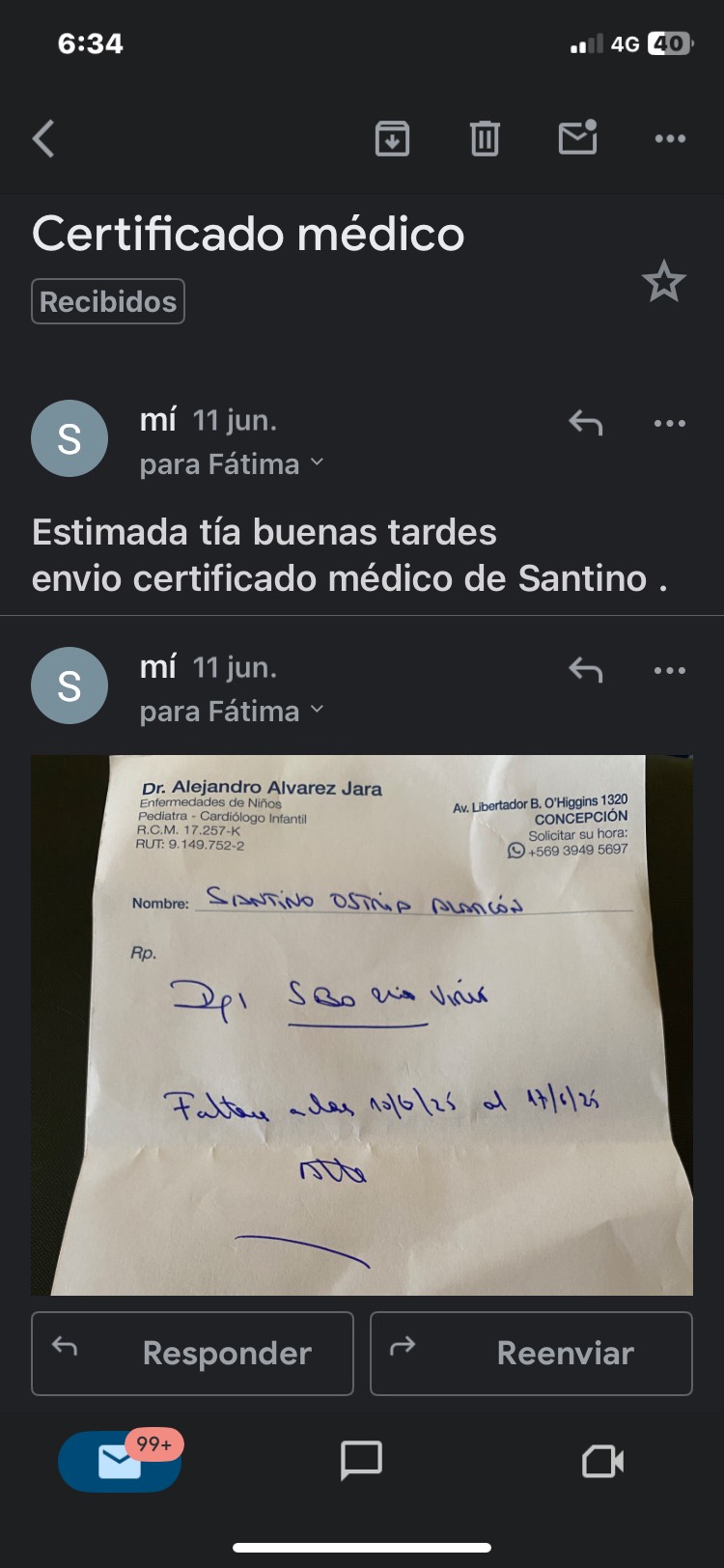
Task: Go back to the inbox
Action: click(x=43, y=139)
